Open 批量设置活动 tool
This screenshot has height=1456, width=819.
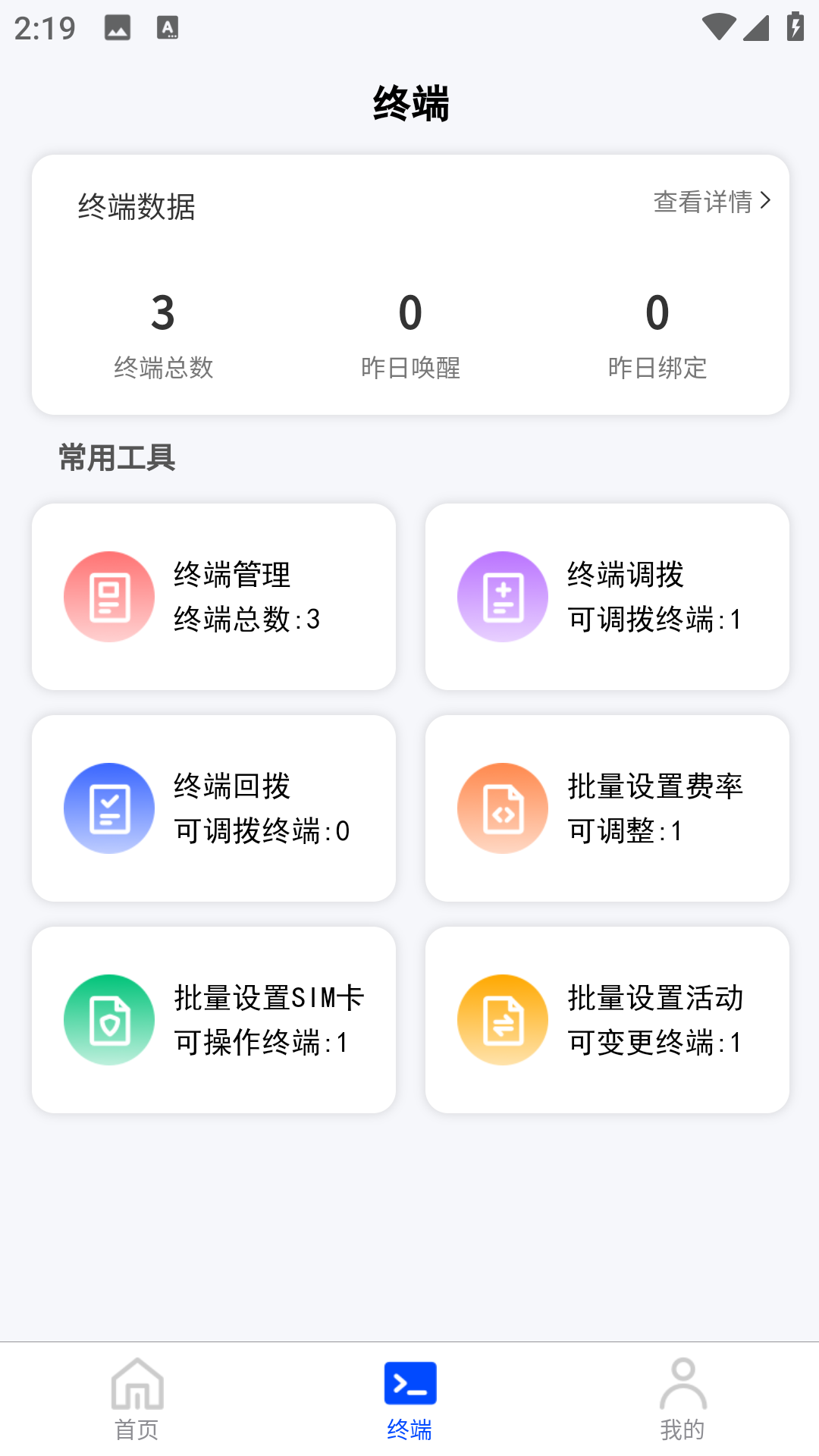click(x=607, y=1020)
